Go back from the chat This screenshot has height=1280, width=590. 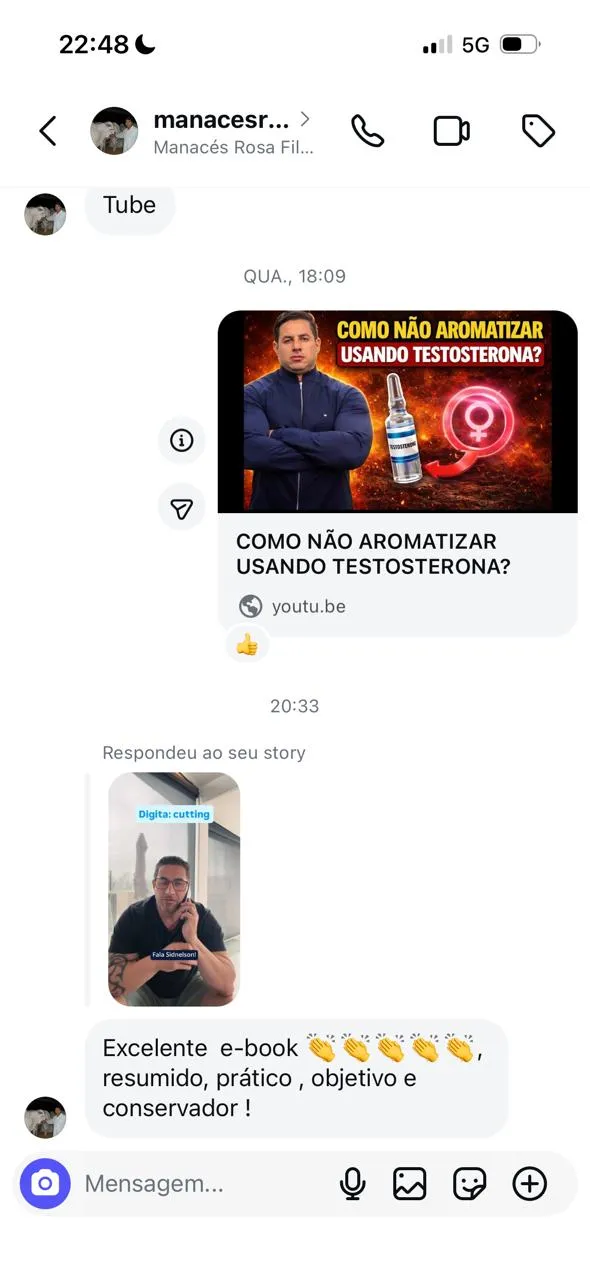[47, 131]
